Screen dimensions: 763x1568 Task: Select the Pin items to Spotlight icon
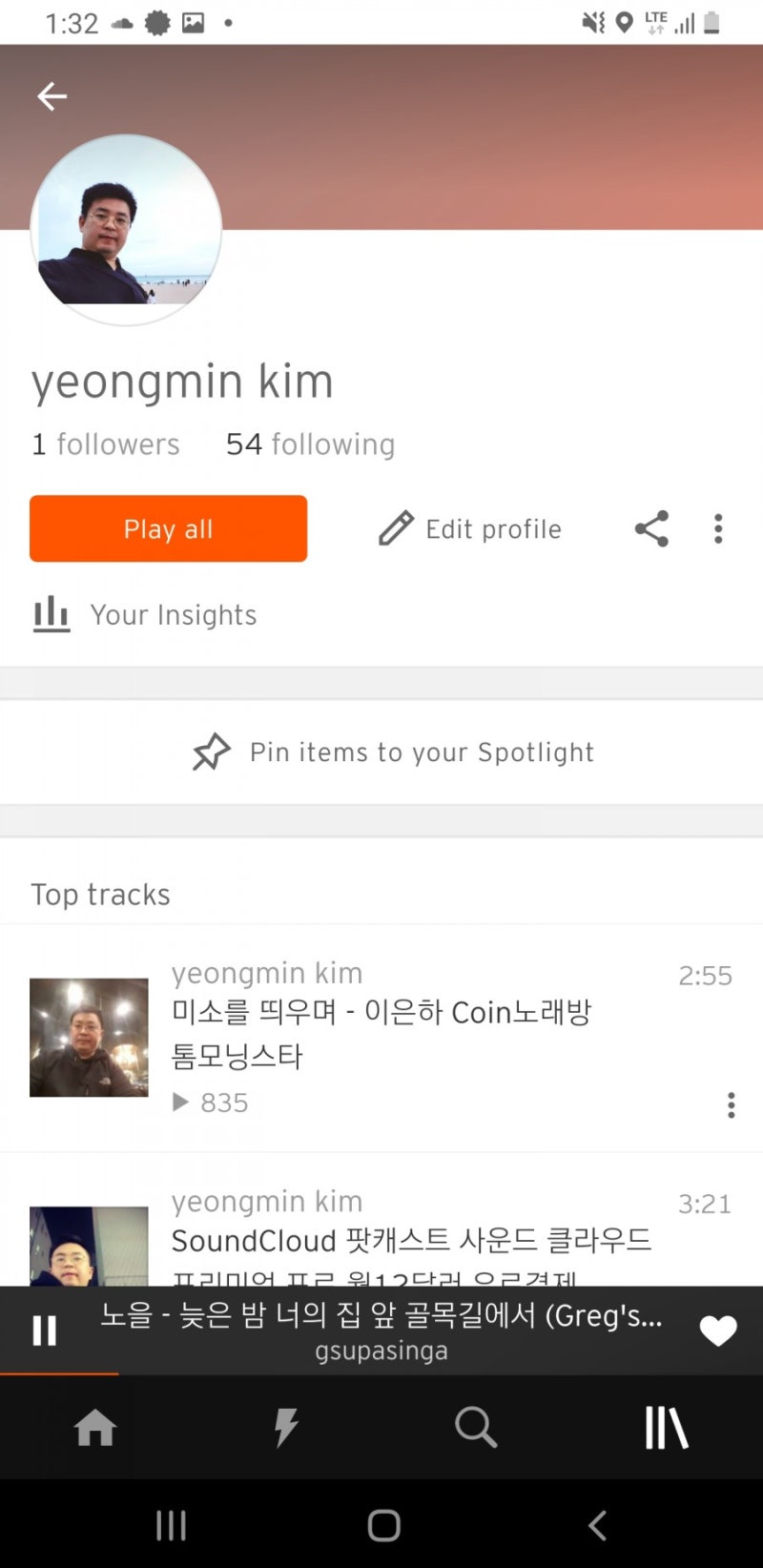212,752
